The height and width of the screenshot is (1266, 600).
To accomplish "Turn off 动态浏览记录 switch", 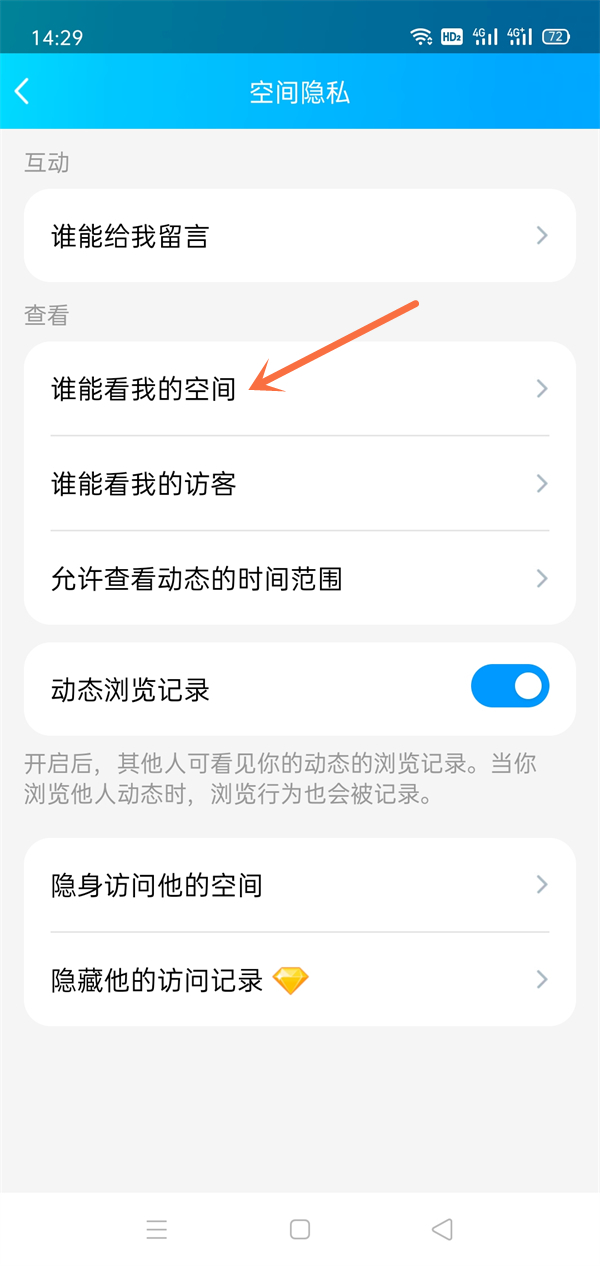I will [509, 687].
